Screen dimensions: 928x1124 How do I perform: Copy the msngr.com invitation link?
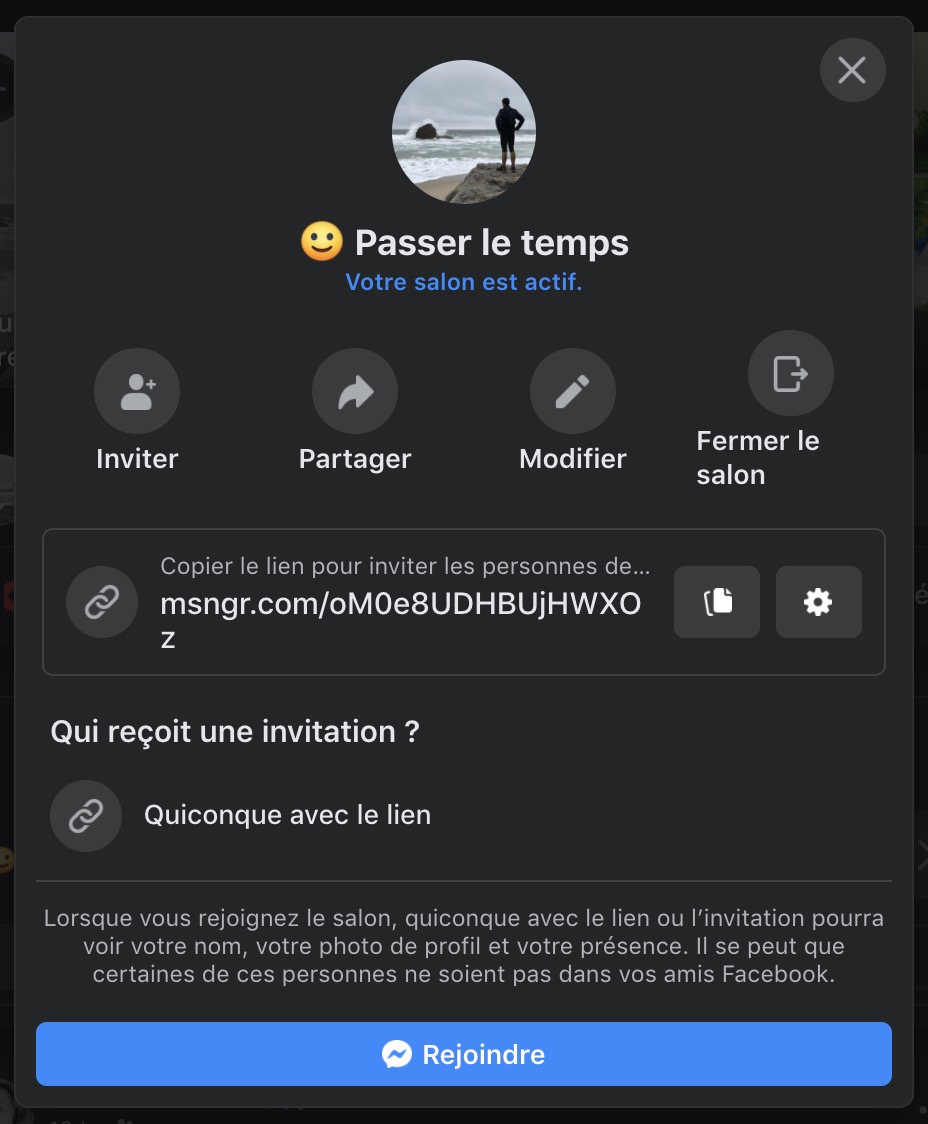click(x=717, y=602)
